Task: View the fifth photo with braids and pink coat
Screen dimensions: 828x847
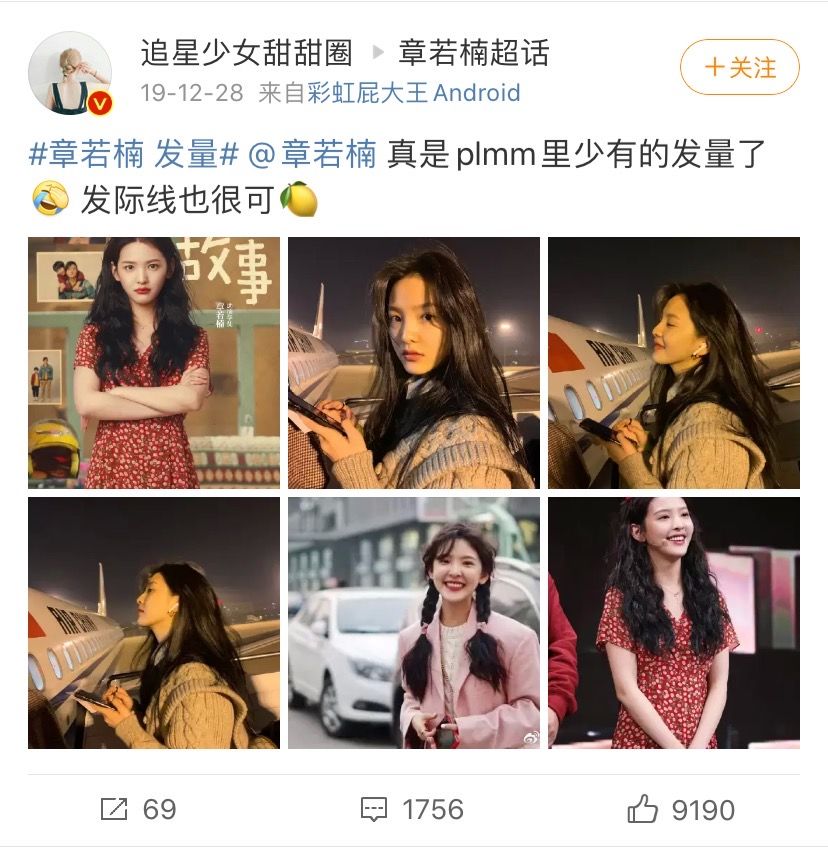Action: pyautogui.click(x=414, y=623)
